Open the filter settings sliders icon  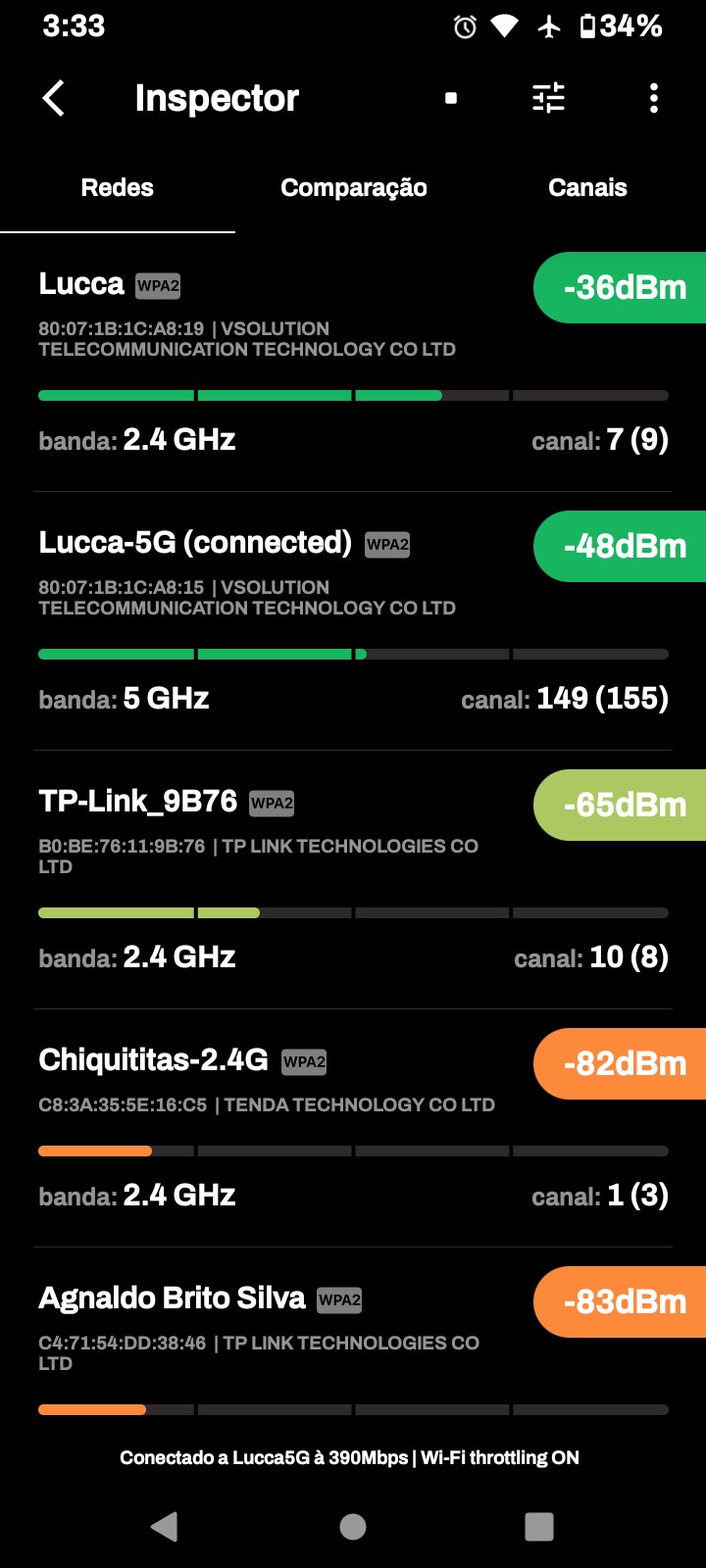click(x=548, y=98)
